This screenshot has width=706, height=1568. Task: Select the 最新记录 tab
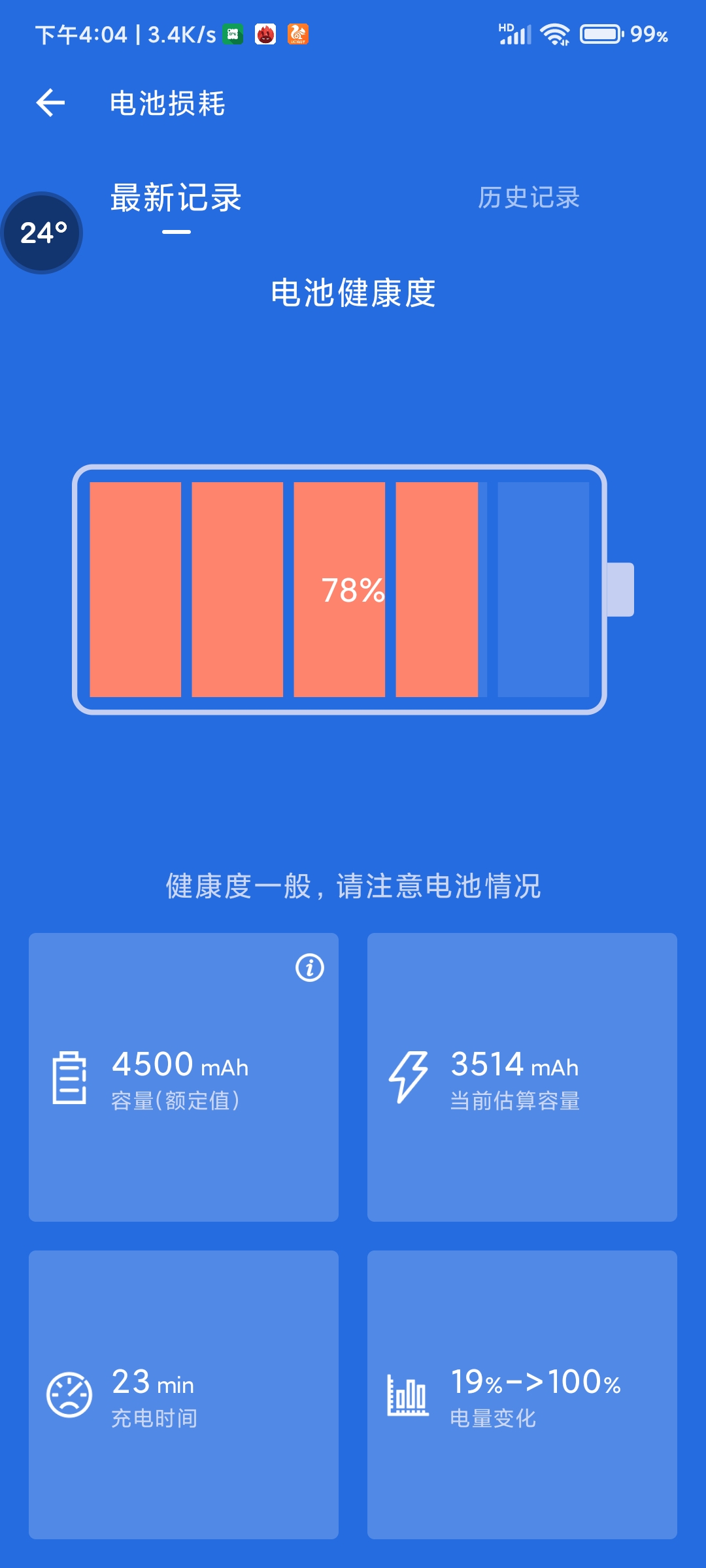point(176,199)
